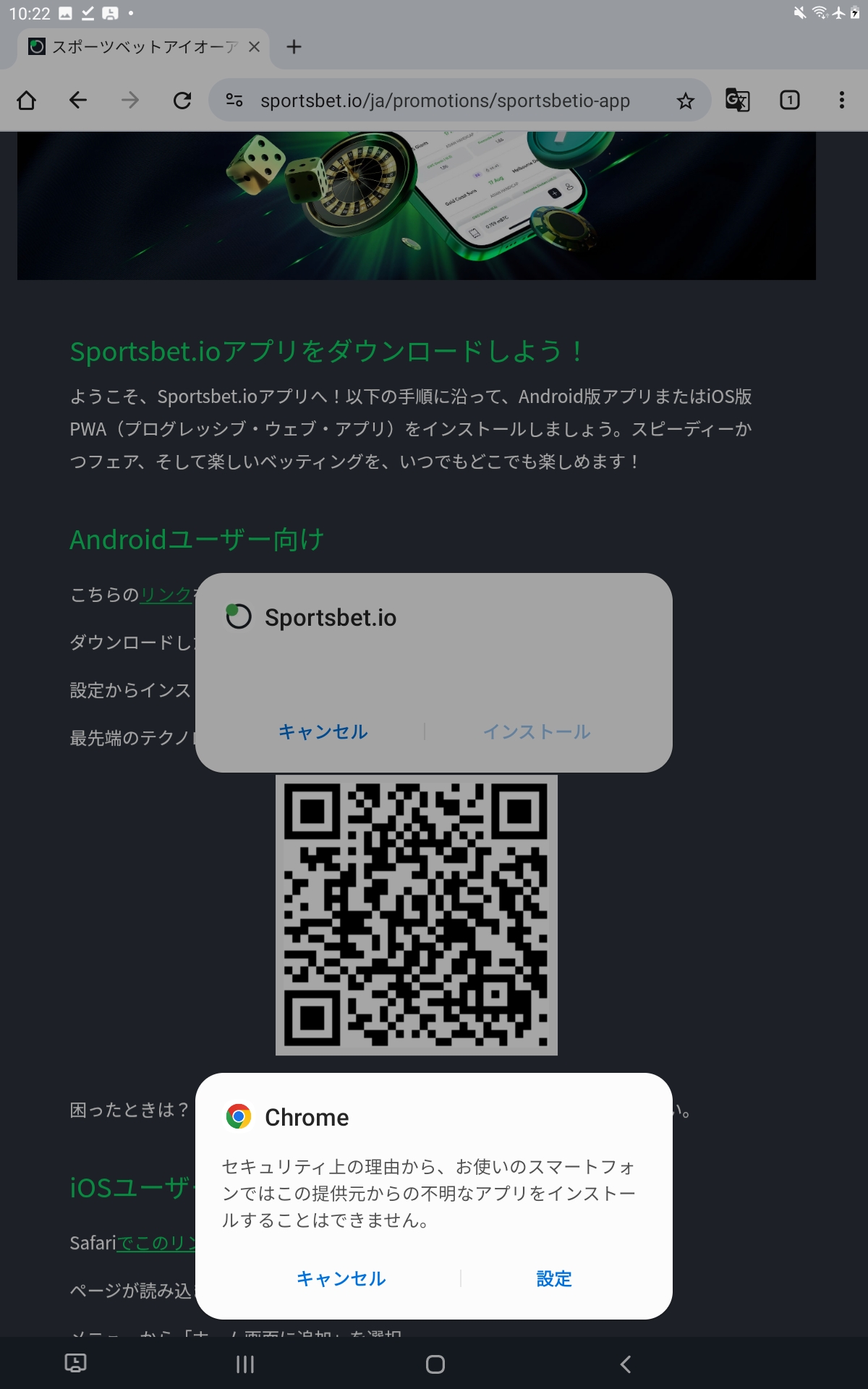Open Android recent apps from navigation bar
Screen dimensions: 868x1389
click(x=244, y=1365)
